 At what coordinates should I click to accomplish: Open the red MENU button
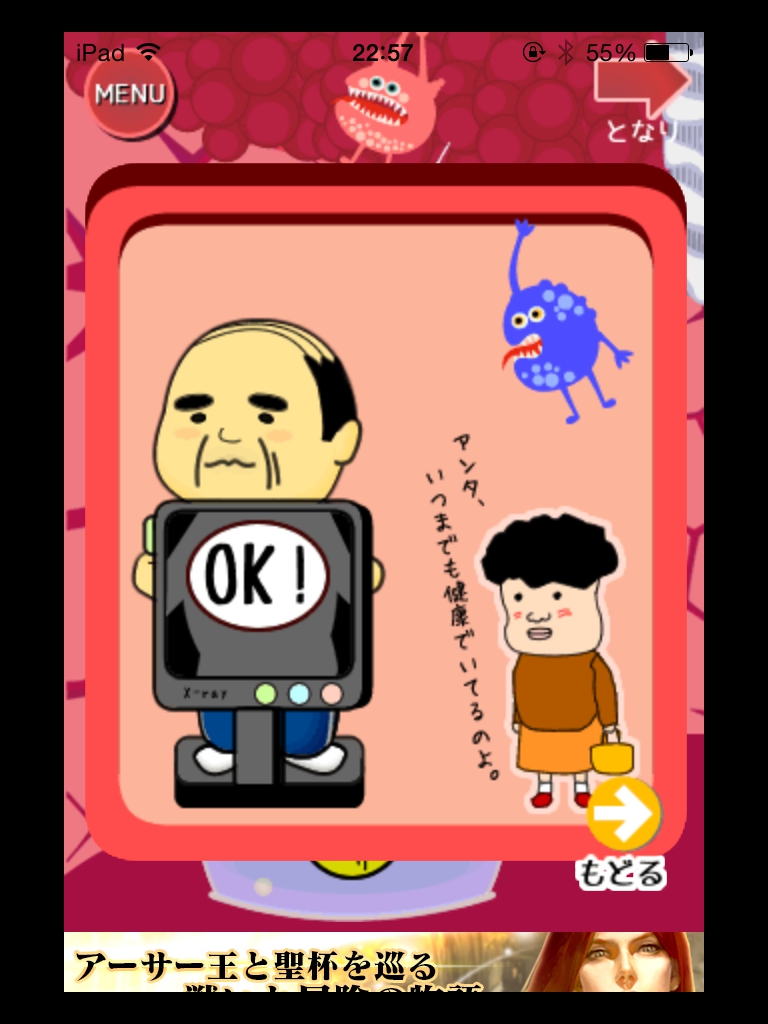coord(129,96)
